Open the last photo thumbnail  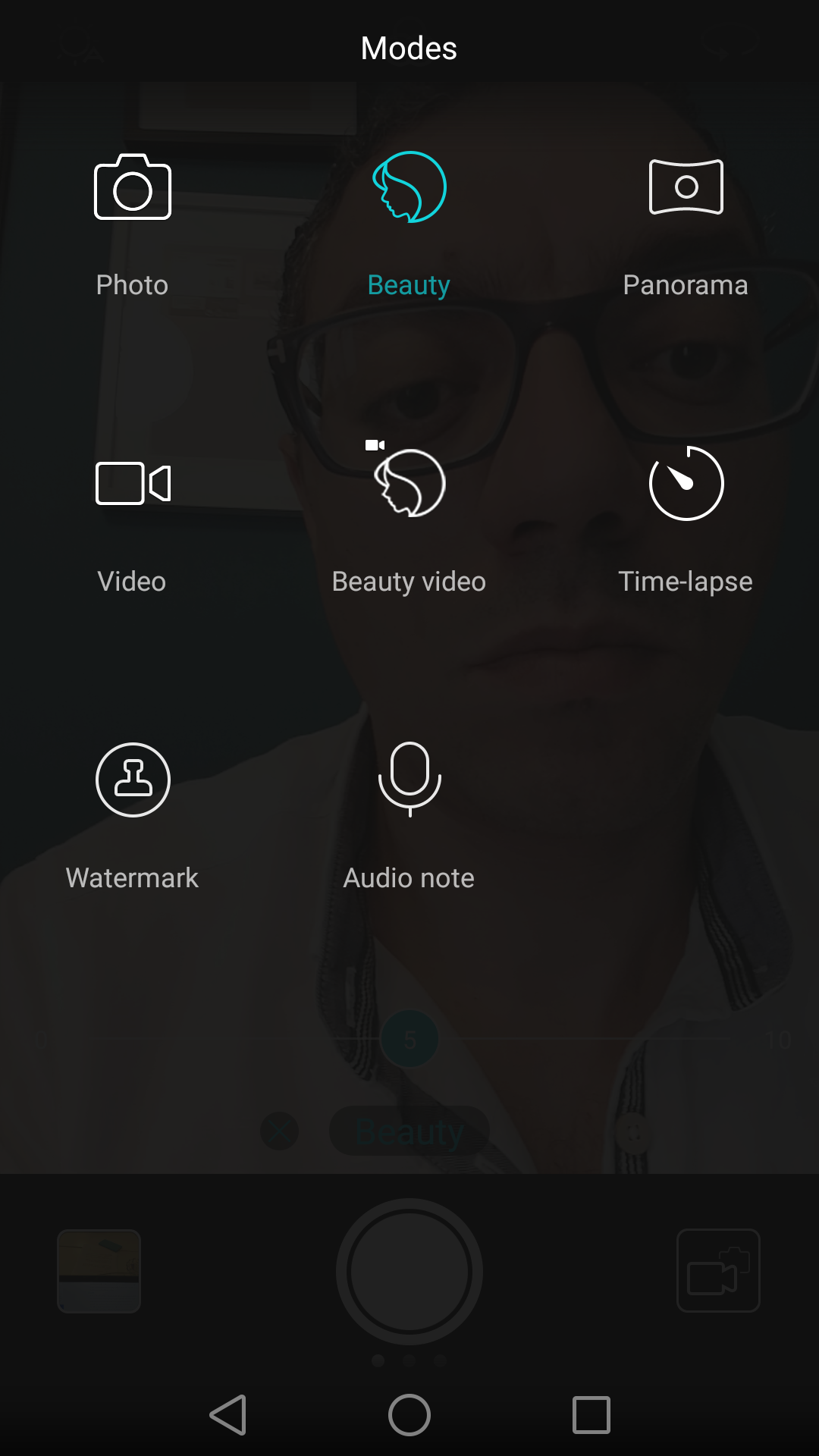tap(99, 1271)
